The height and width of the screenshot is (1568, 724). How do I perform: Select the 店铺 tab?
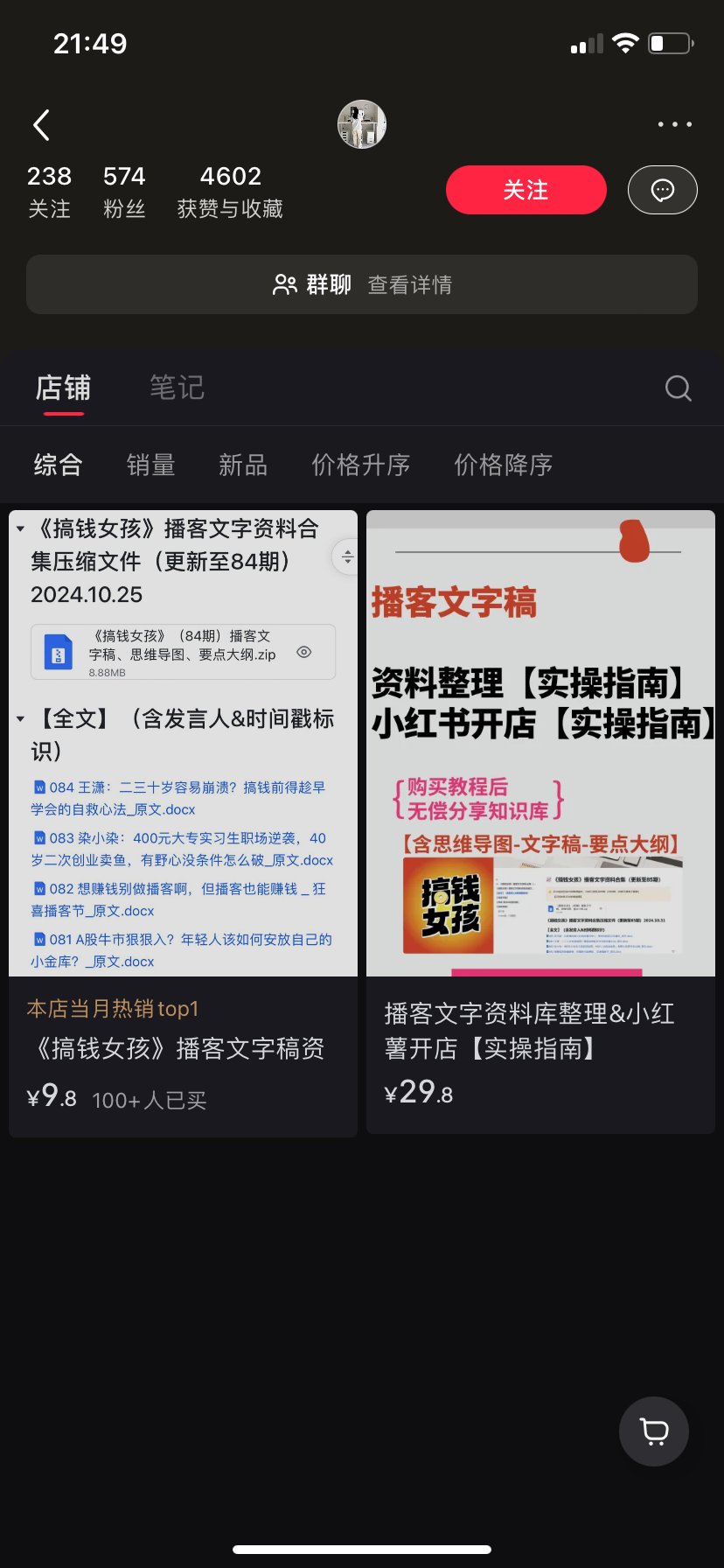[x=63, y=388]
